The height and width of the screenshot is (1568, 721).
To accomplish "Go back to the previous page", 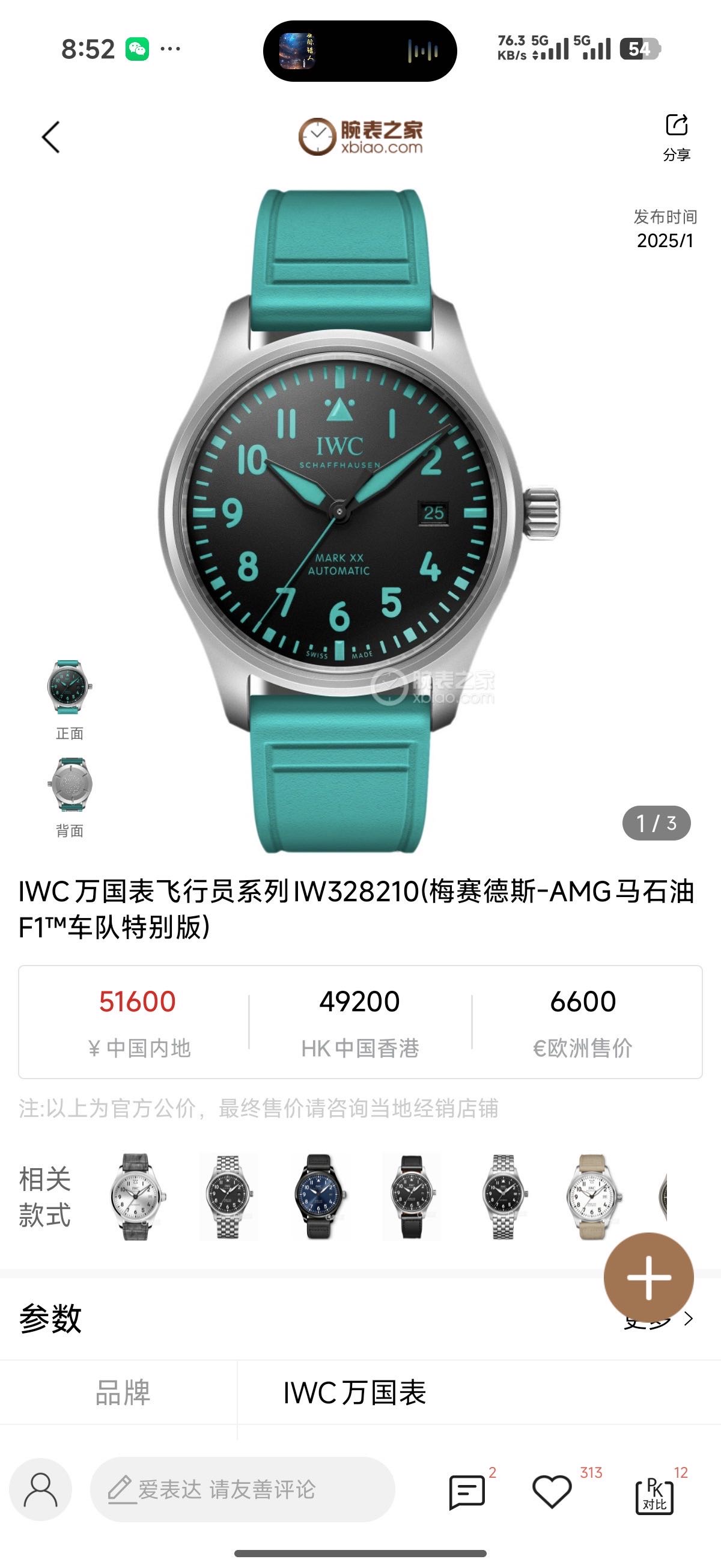I will pos(51,137).
